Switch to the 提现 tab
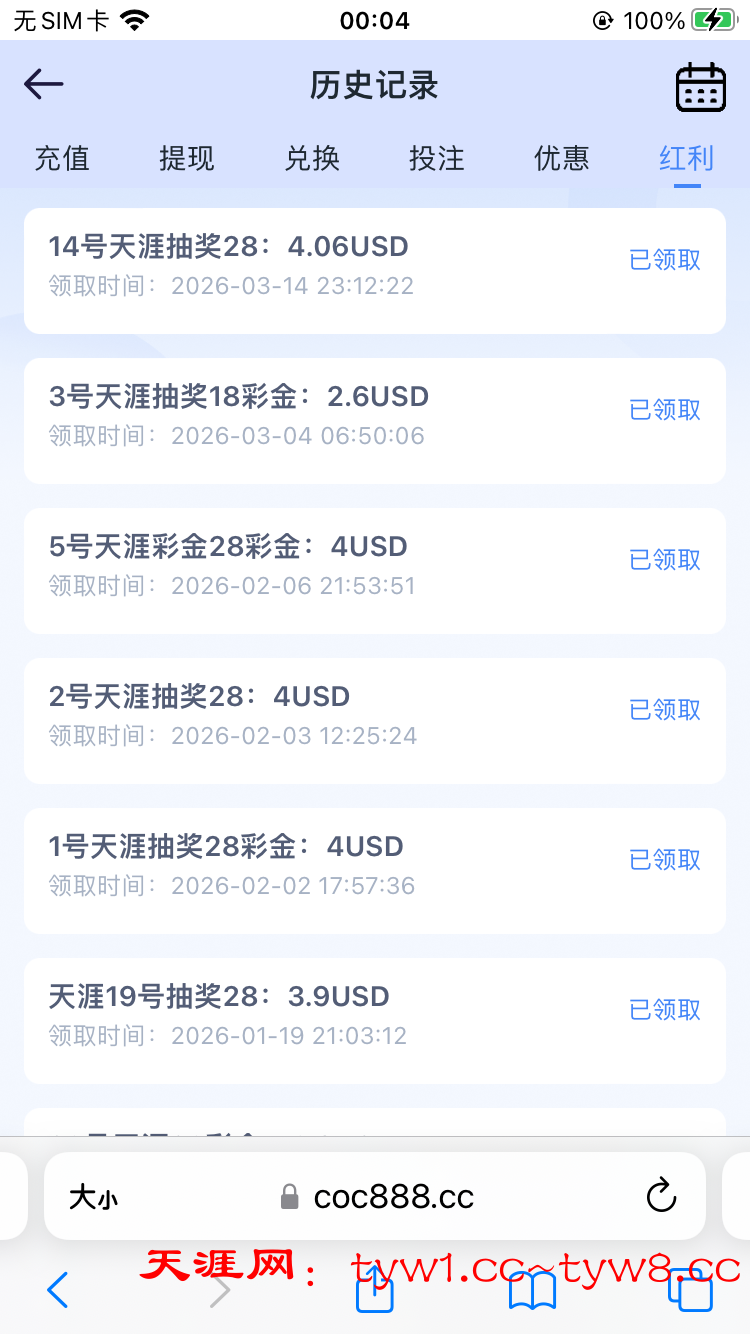Screen dimensions: 750x1334 click(x=187, y=158)
